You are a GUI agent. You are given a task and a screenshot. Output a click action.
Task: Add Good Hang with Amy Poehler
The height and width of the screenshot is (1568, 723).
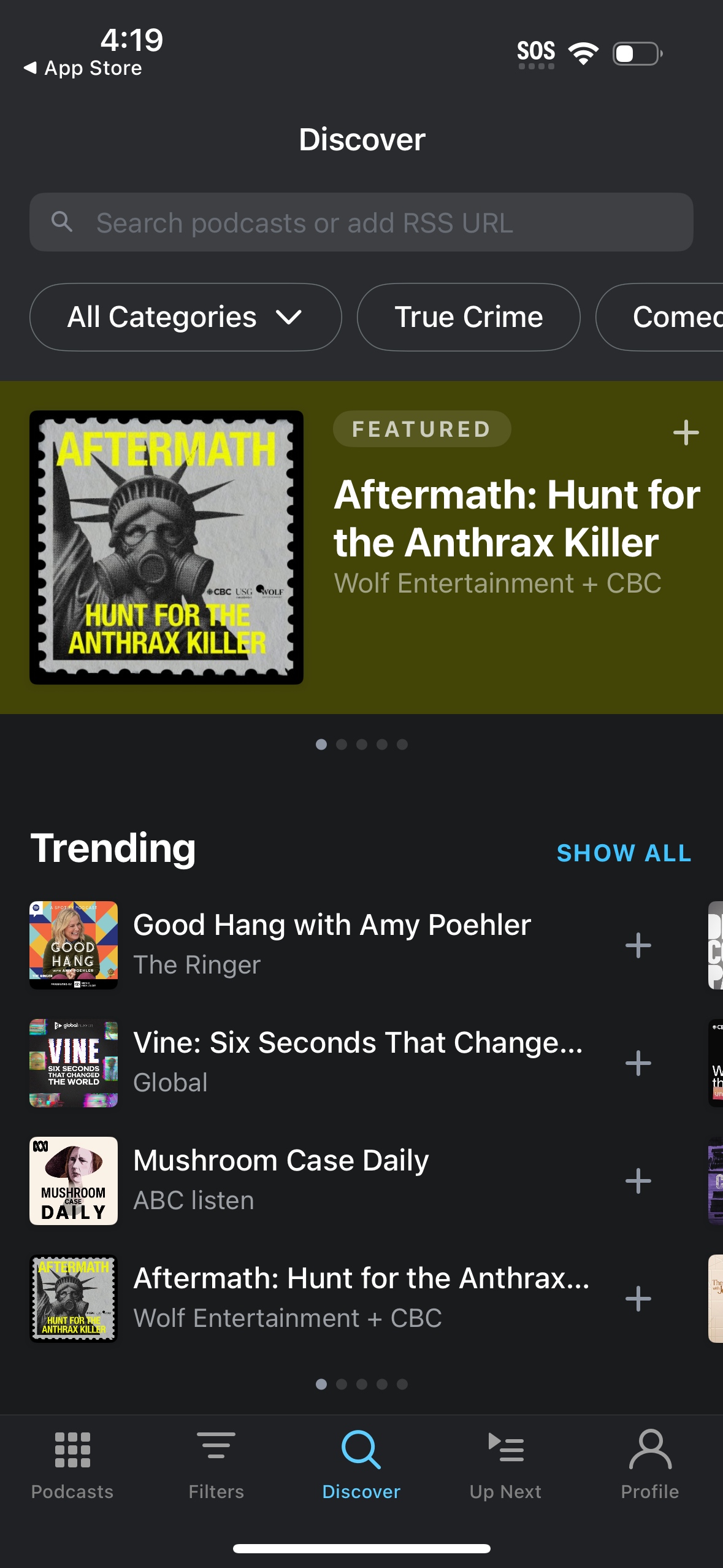click(638, 945)
